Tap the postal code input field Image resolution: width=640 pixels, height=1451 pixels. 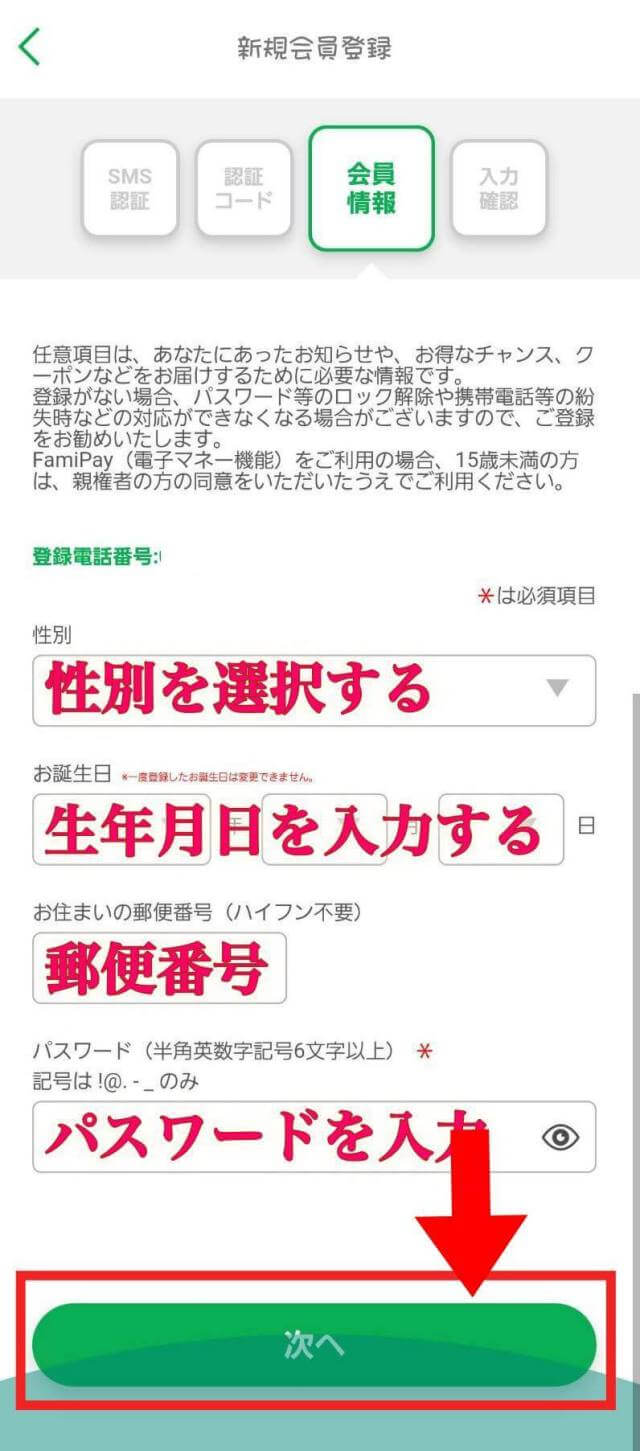pyautogui.click(x=159, y=968)
